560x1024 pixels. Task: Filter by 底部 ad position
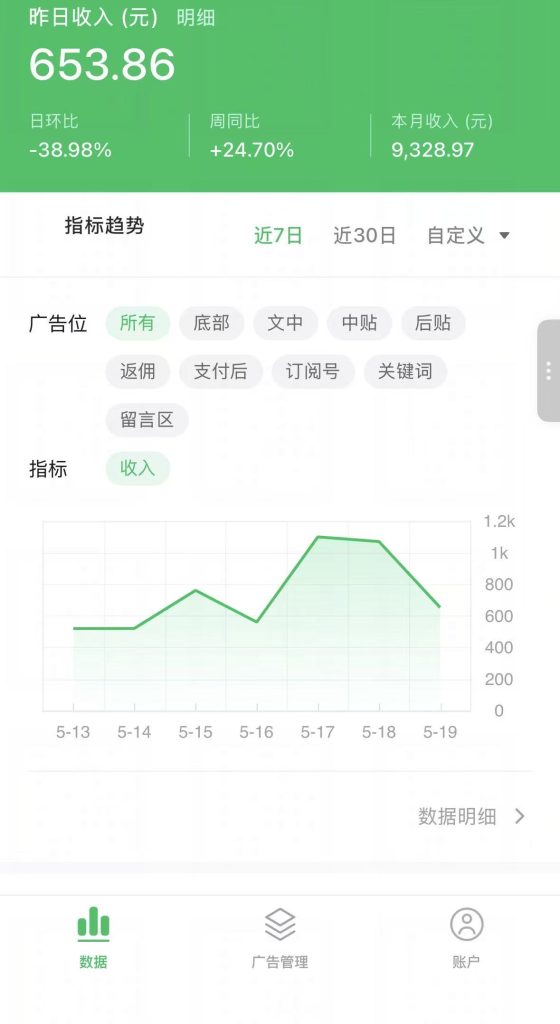click(211, 323)
